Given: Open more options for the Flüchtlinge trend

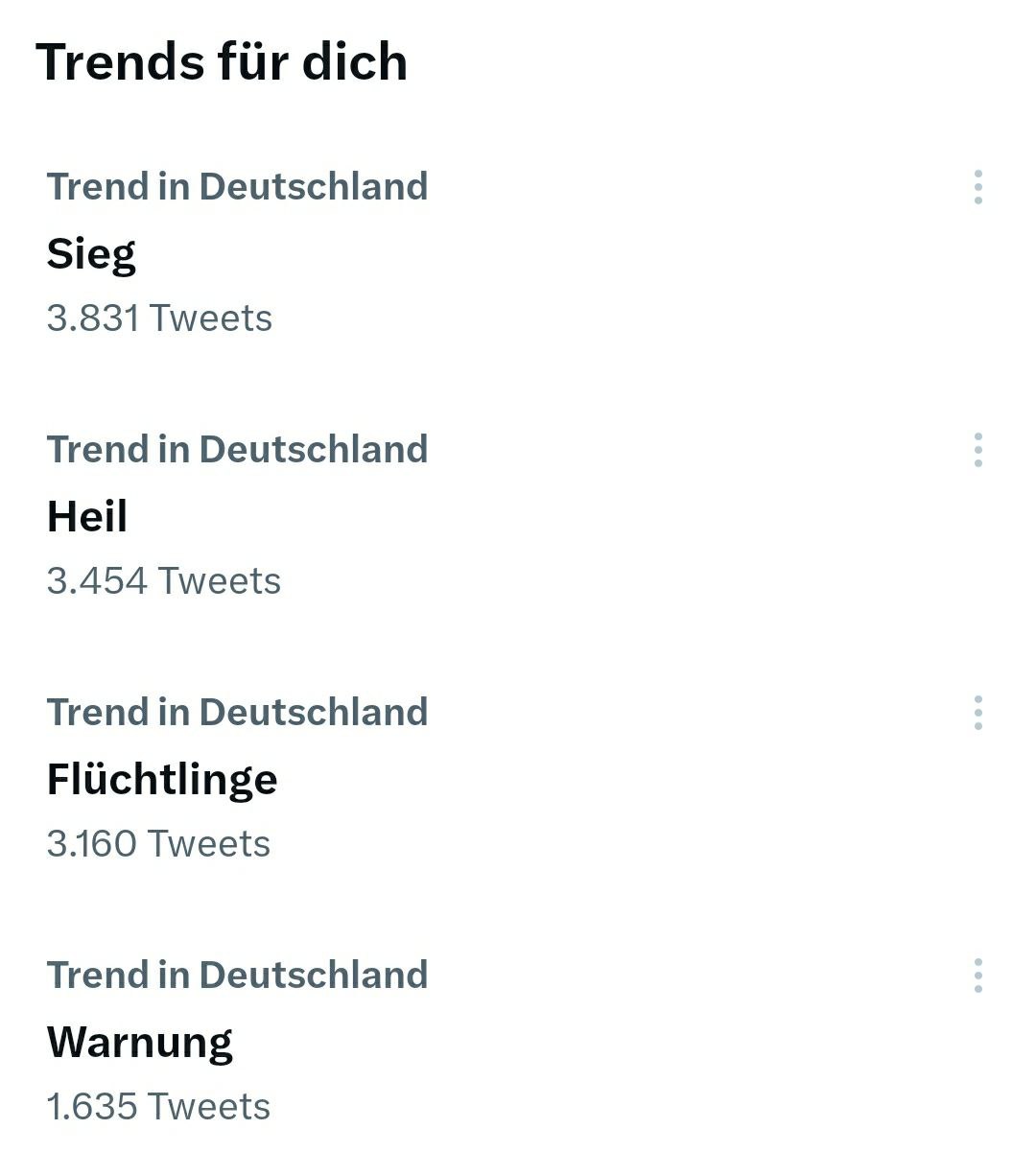Looking at the screenshot, I should 977,713.
